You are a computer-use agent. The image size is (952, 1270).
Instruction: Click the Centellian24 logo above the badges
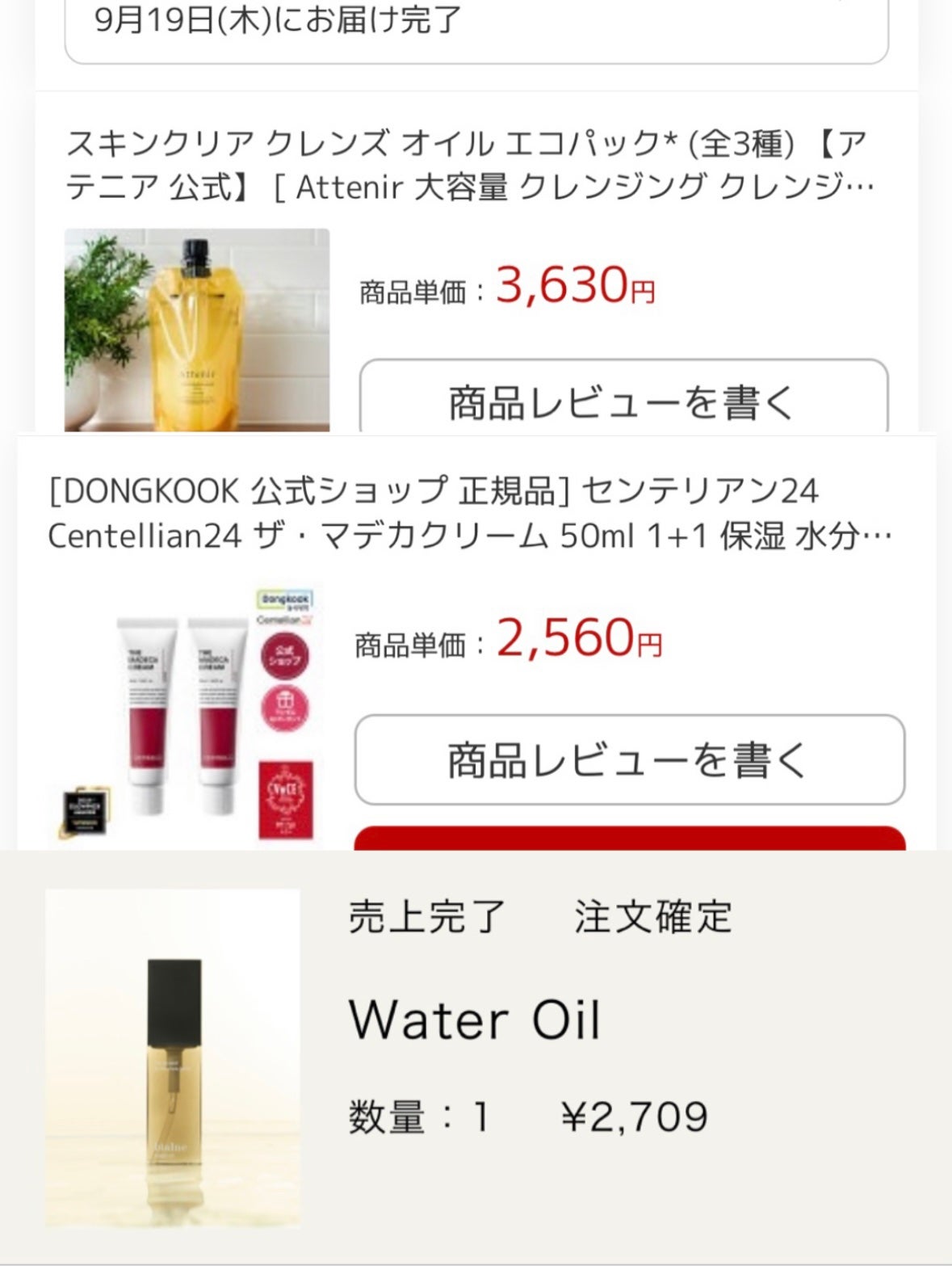(x=284, y=620)
